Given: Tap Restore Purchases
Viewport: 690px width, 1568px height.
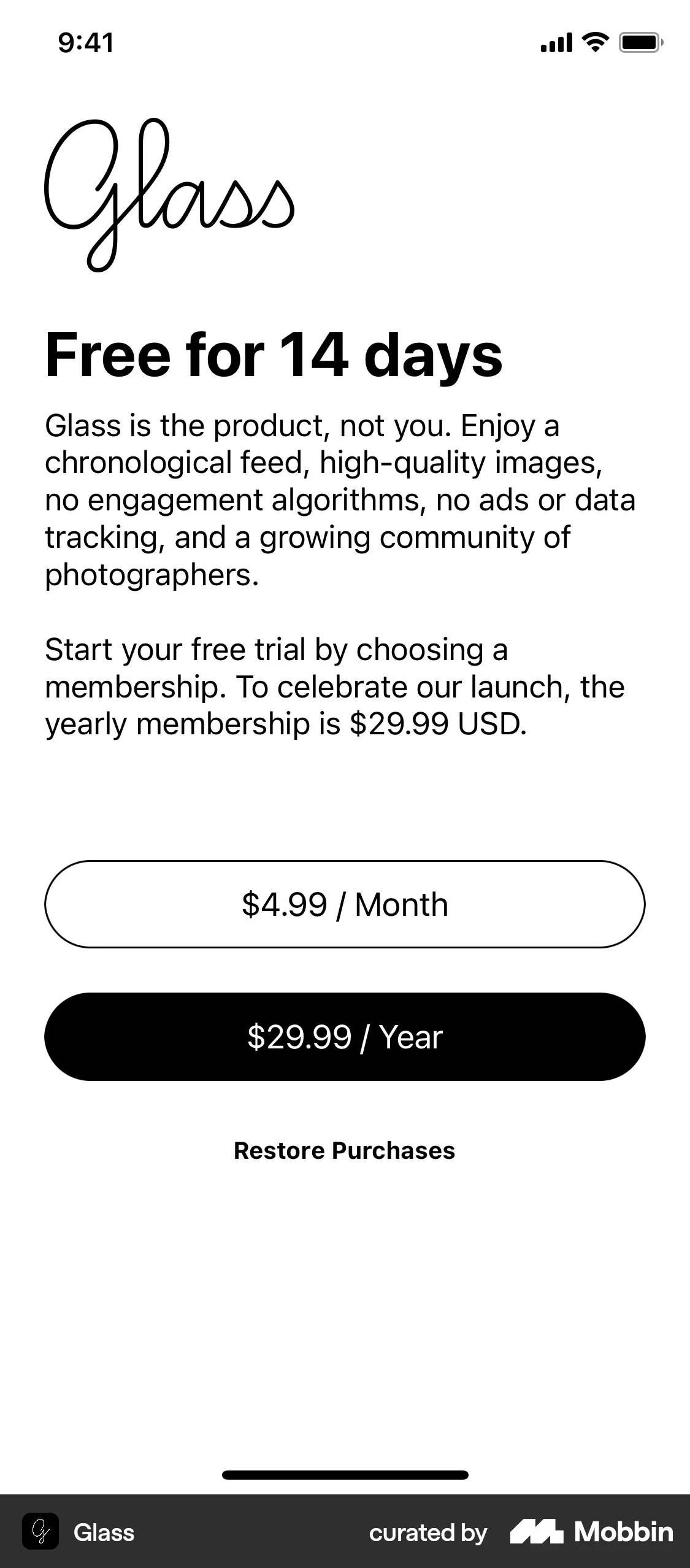Looking at the screenshot, I should [x=345, y=1151].
